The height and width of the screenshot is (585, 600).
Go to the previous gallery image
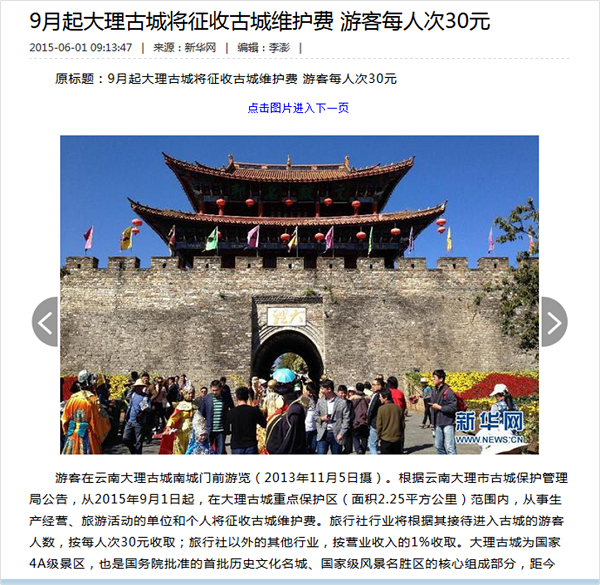[46, 322]
